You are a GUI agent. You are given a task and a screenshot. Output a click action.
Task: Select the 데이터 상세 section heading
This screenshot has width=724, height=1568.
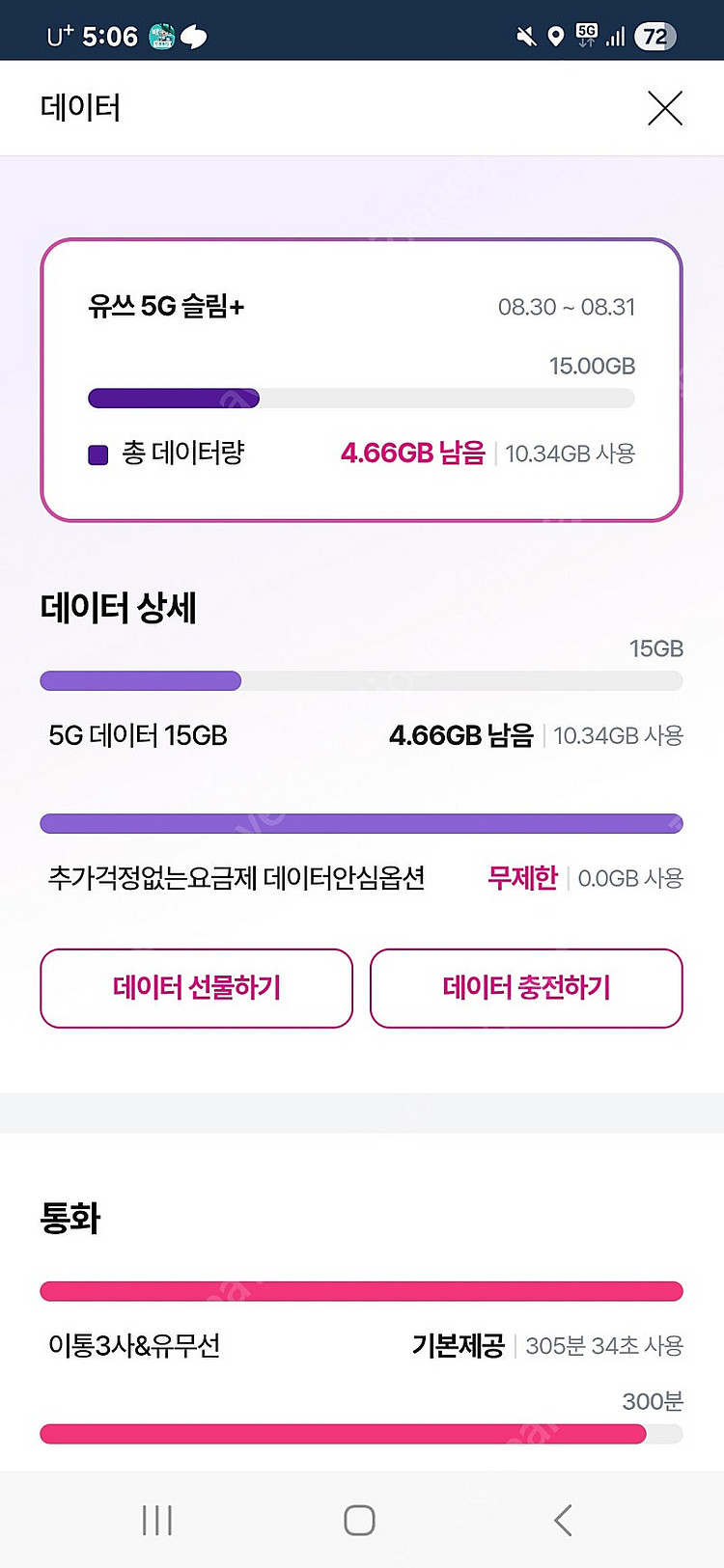pos(120,608)
